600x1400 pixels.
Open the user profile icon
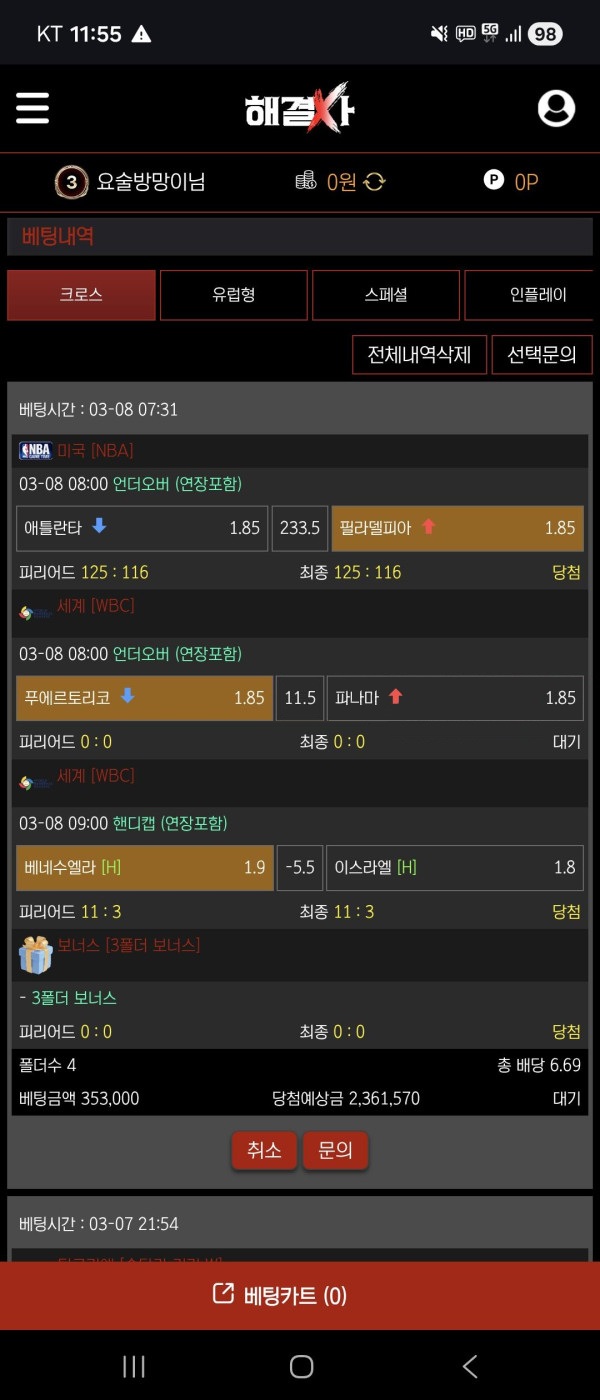point(556,108)
